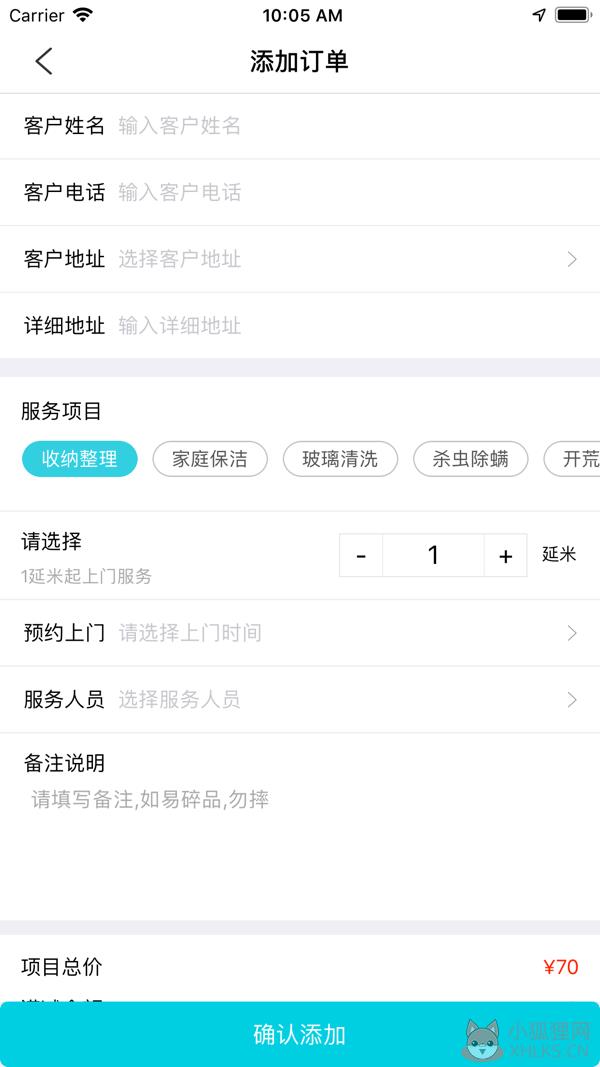The image size is (600, 1067).
Task: Choose the 杀虫除螨 service chip
Action: tap(471, 459)
